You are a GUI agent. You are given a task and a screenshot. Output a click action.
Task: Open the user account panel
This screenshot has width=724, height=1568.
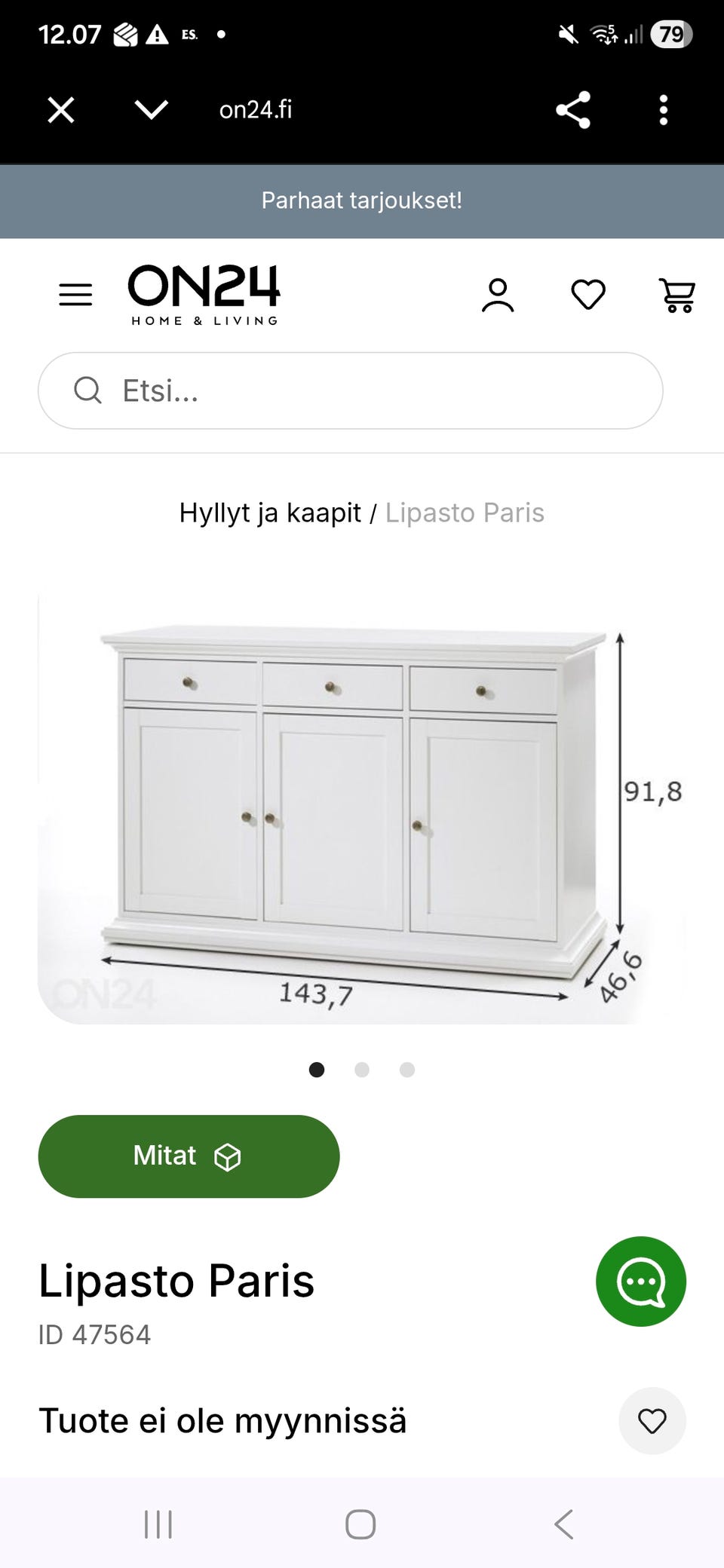point(498,294)
